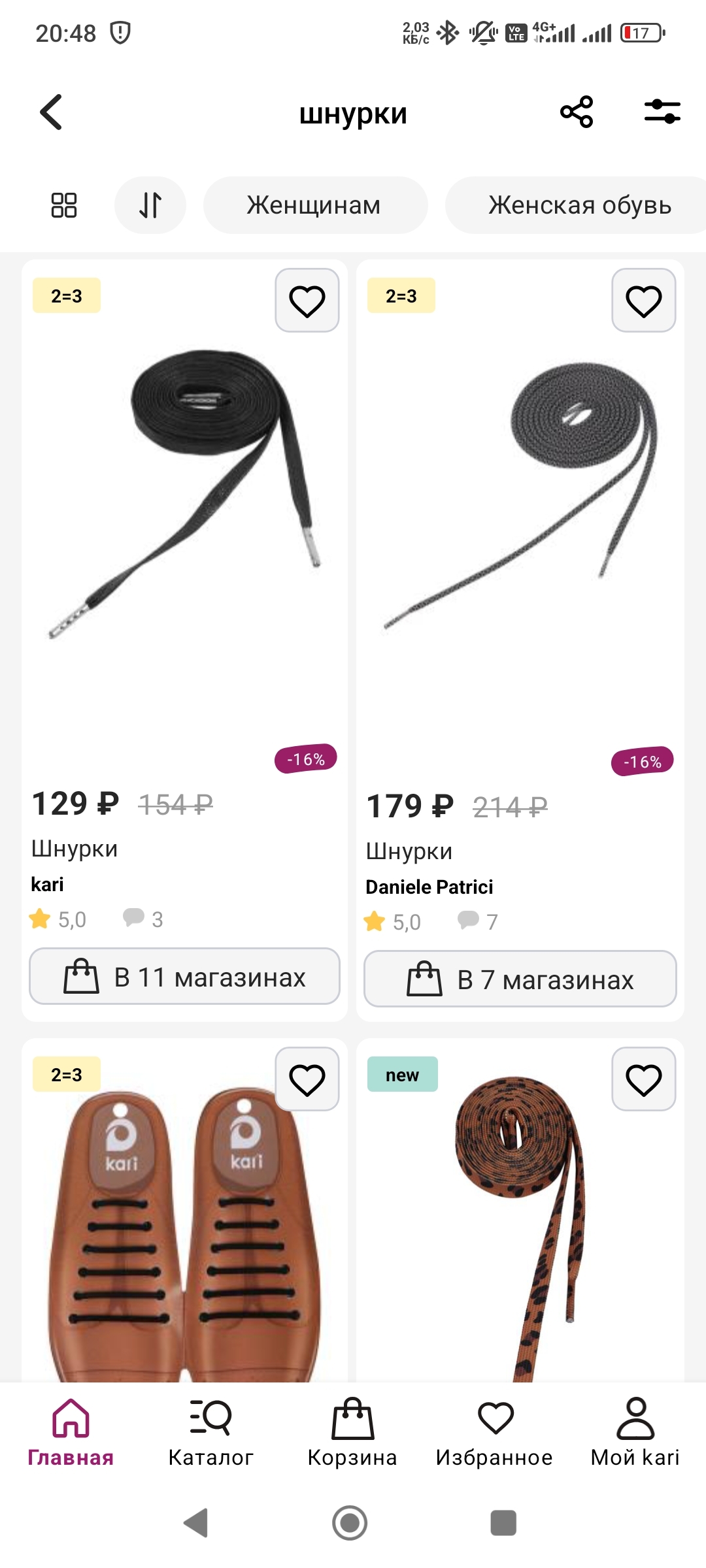Open the filter settings
The height and width of the screenshot is (1568, 706).
662,112
